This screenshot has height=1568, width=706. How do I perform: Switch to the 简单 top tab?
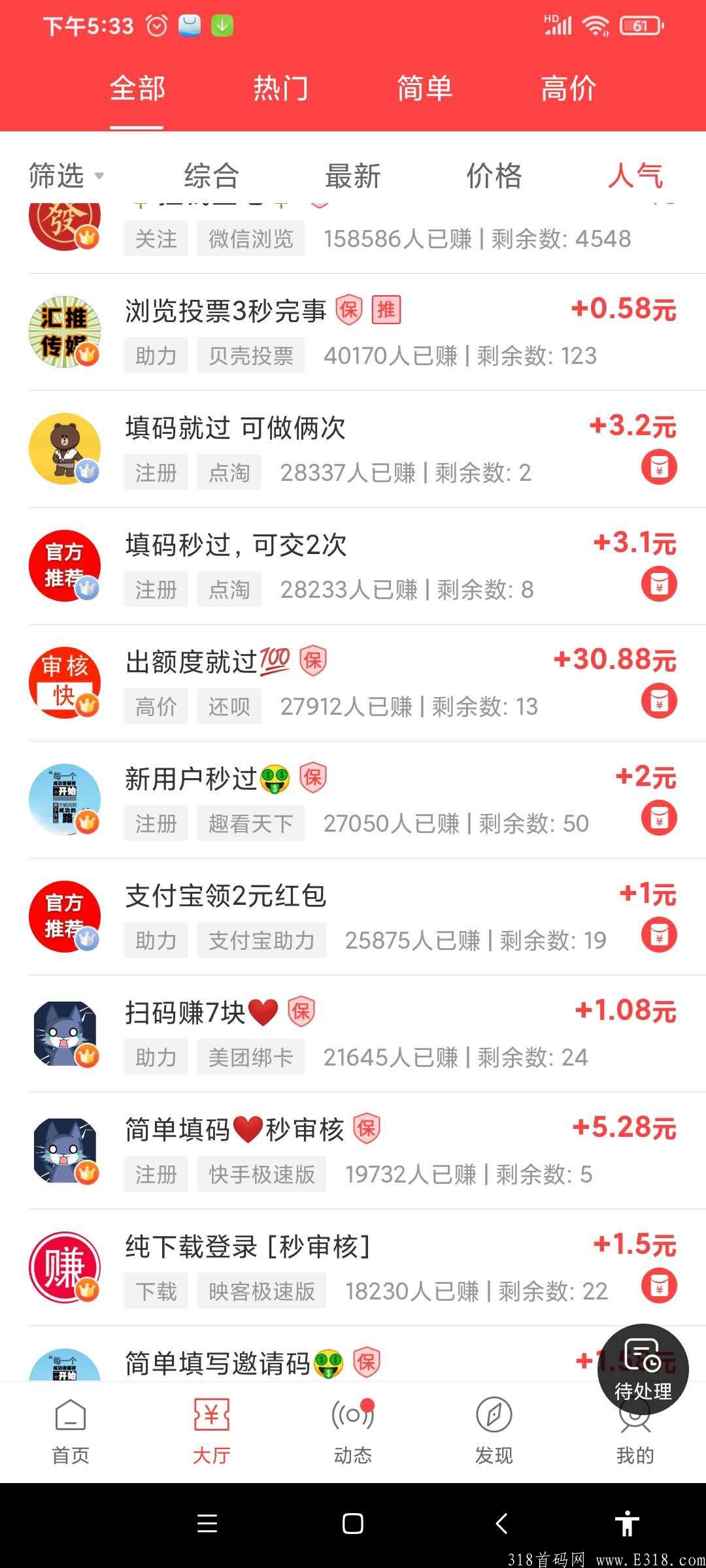424,88
